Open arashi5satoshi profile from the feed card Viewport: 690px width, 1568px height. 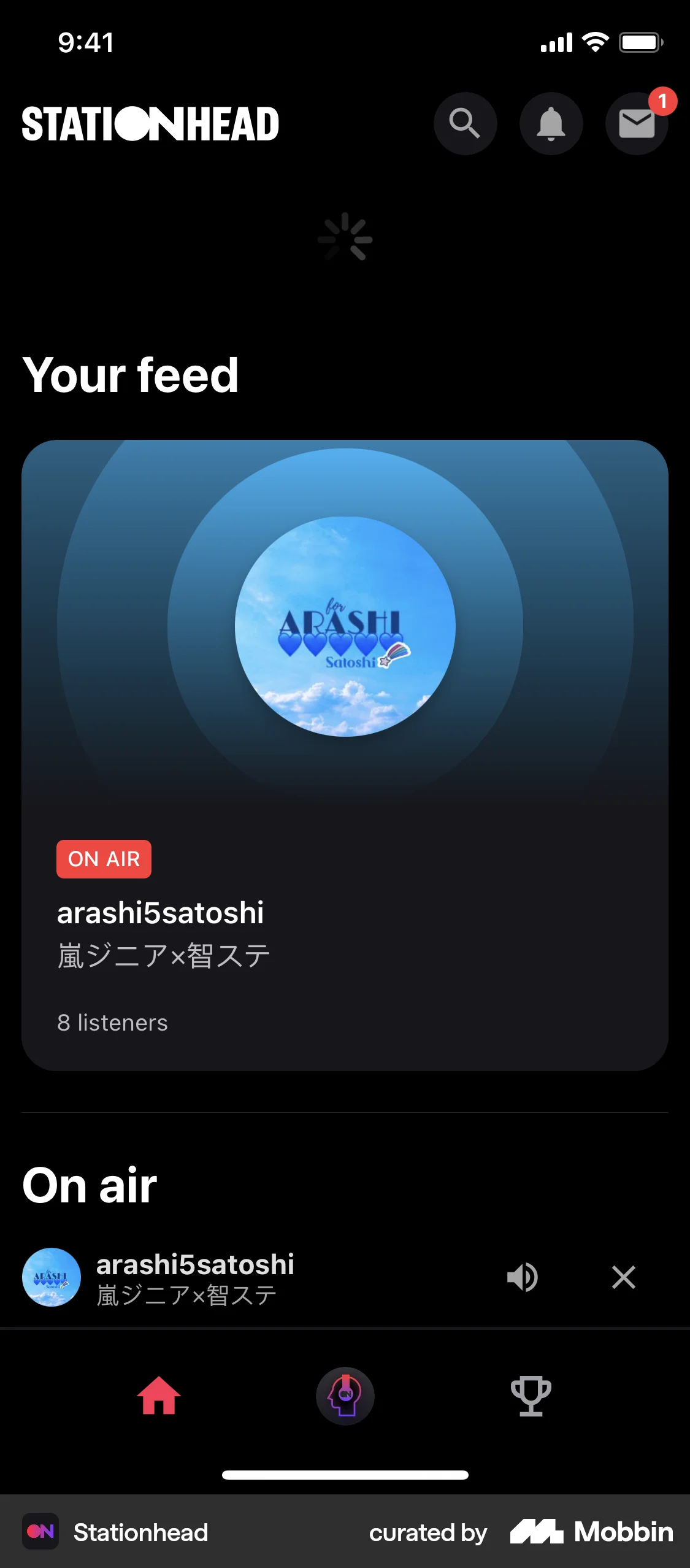click(x=159, y=913)
